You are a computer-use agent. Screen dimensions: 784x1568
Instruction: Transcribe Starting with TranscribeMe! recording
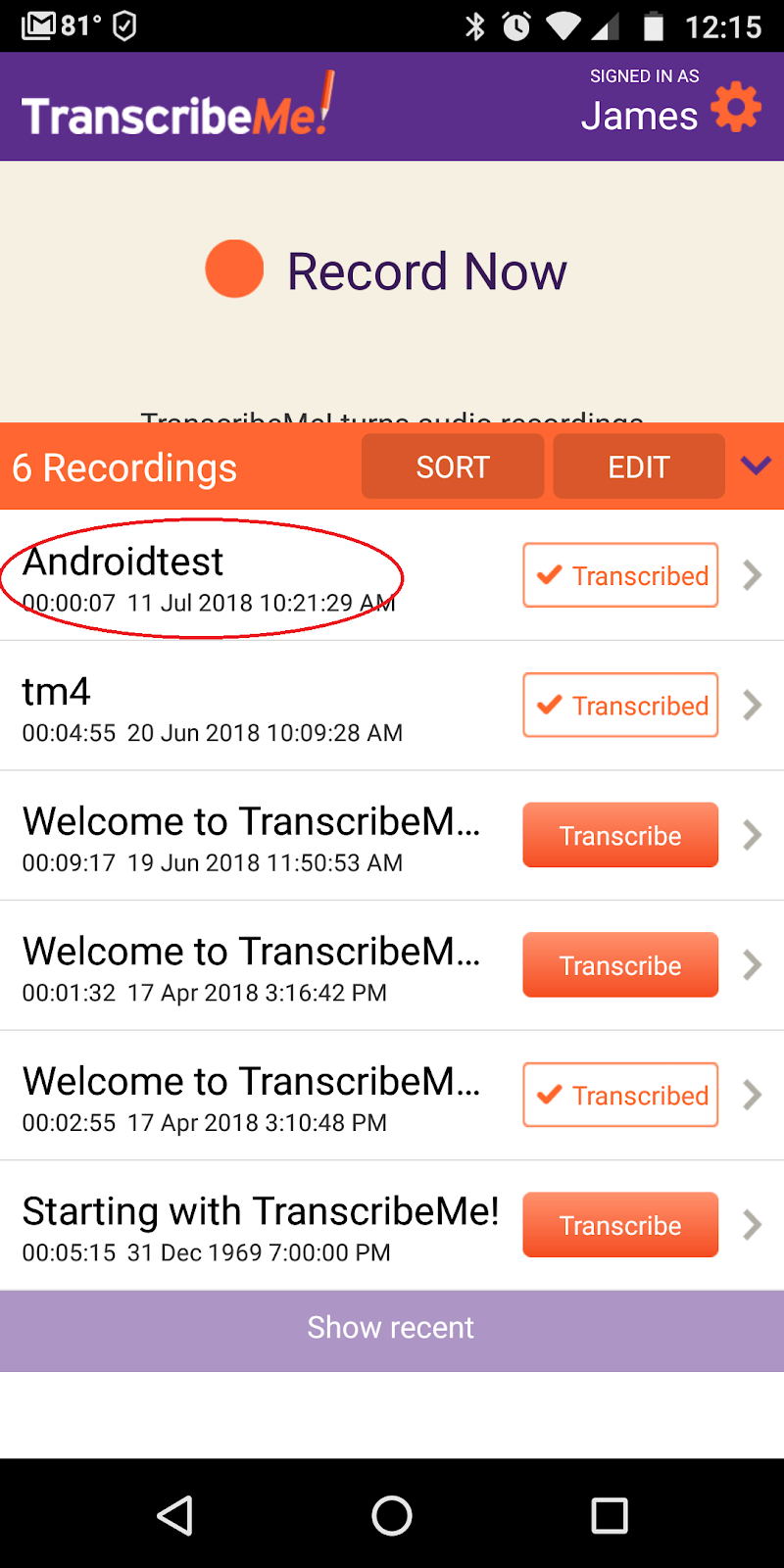tap(620, 1225)
